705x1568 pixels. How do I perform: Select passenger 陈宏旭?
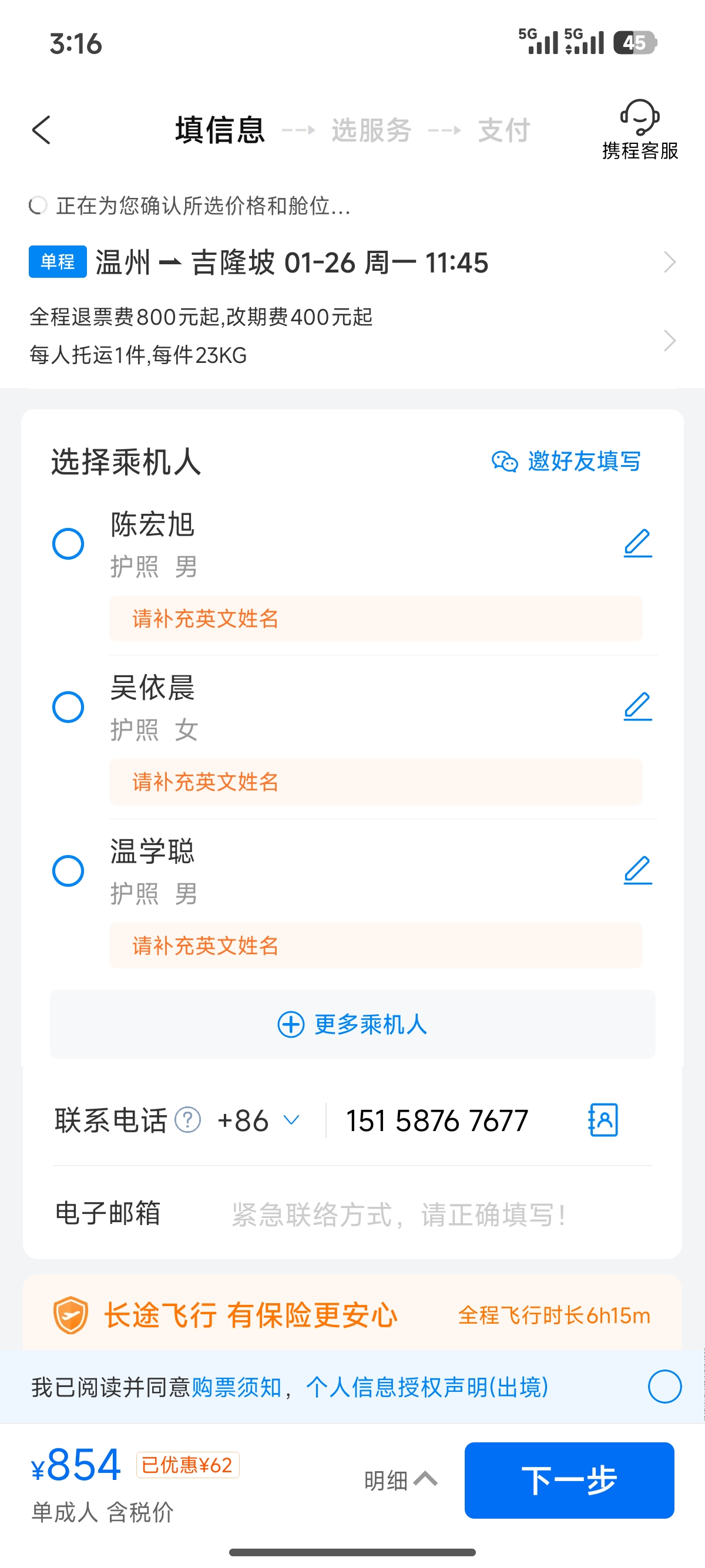point(68,544)
